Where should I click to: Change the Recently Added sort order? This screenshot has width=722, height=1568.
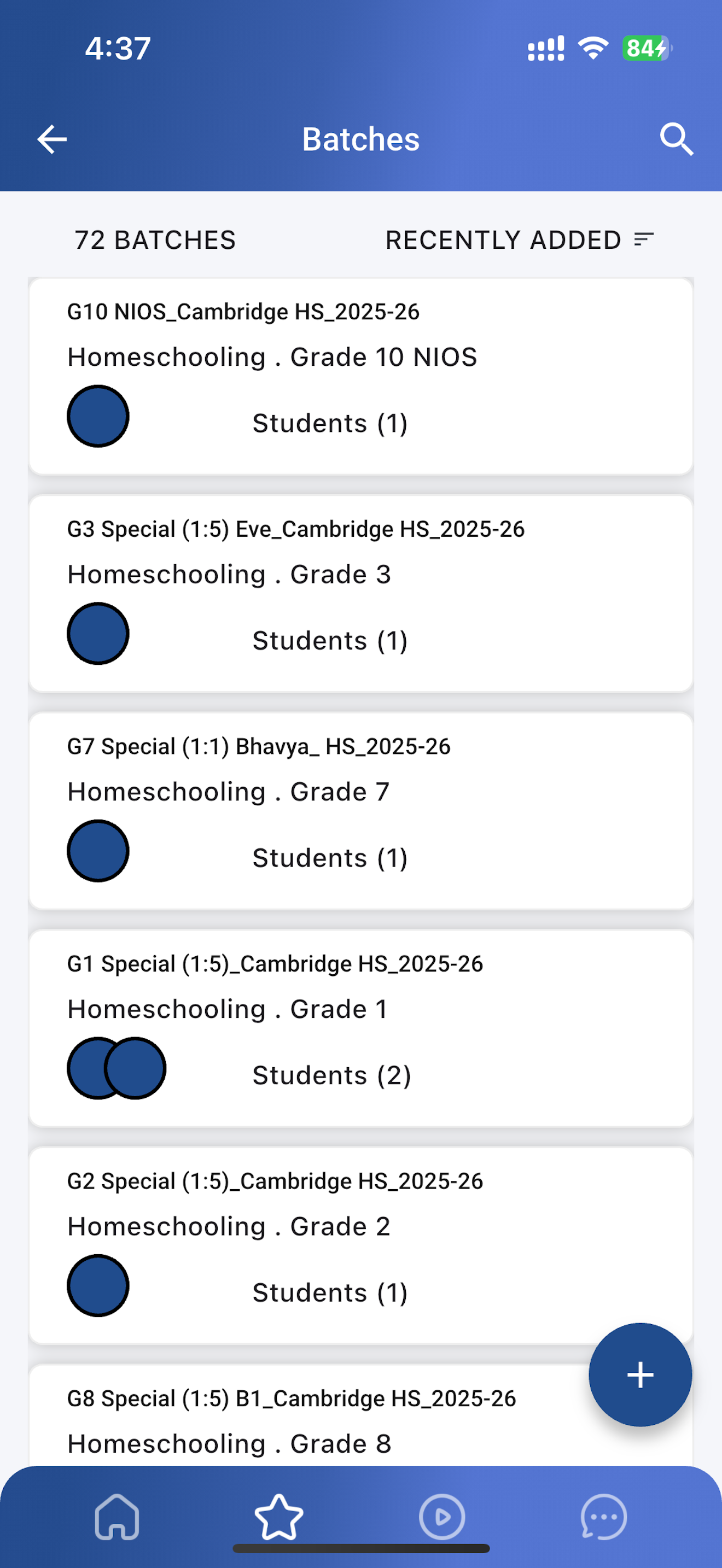(520, 240)
